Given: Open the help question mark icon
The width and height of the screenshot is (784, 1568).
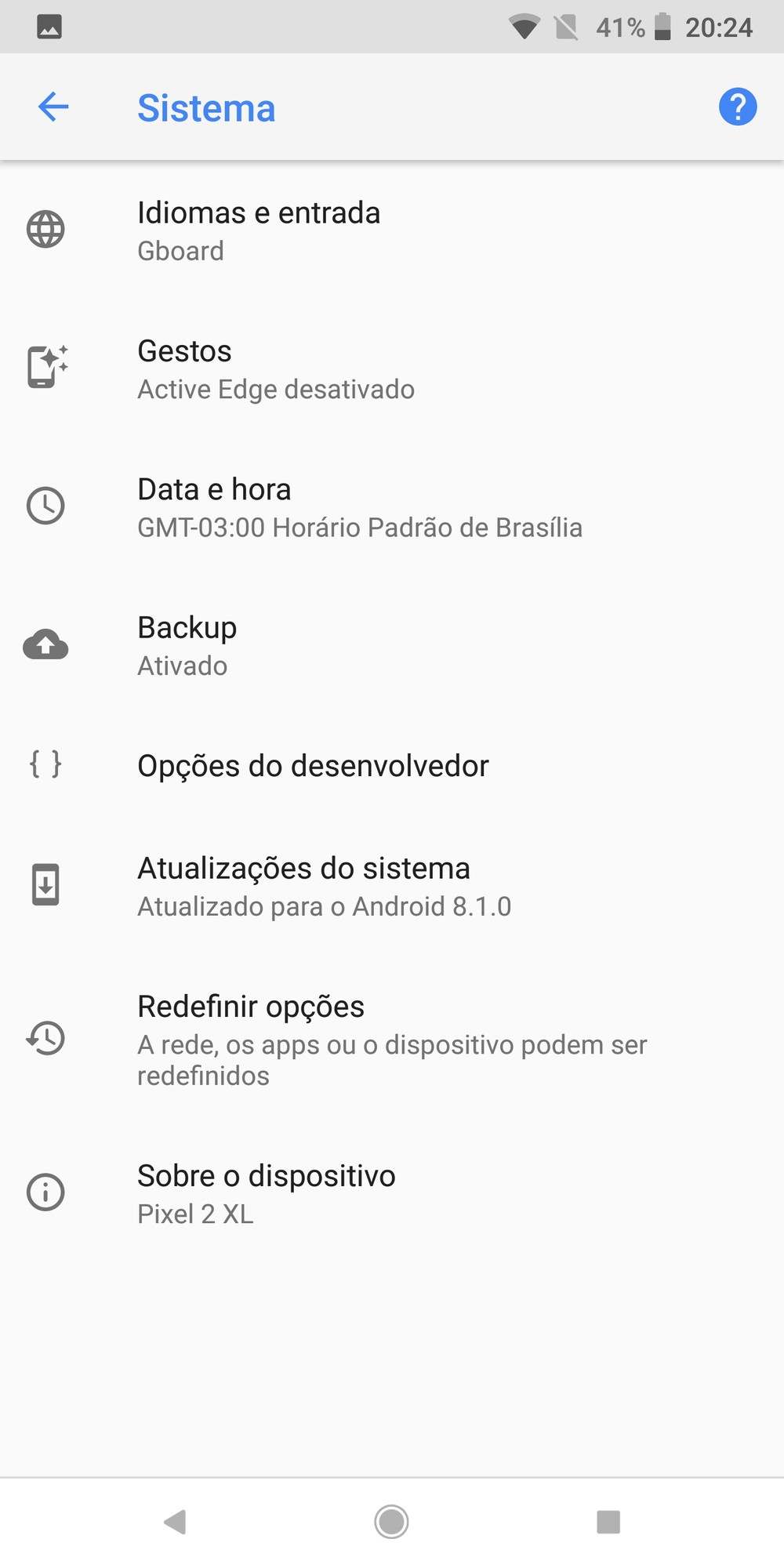Looking at the screenshot, I should pos(738,107).
